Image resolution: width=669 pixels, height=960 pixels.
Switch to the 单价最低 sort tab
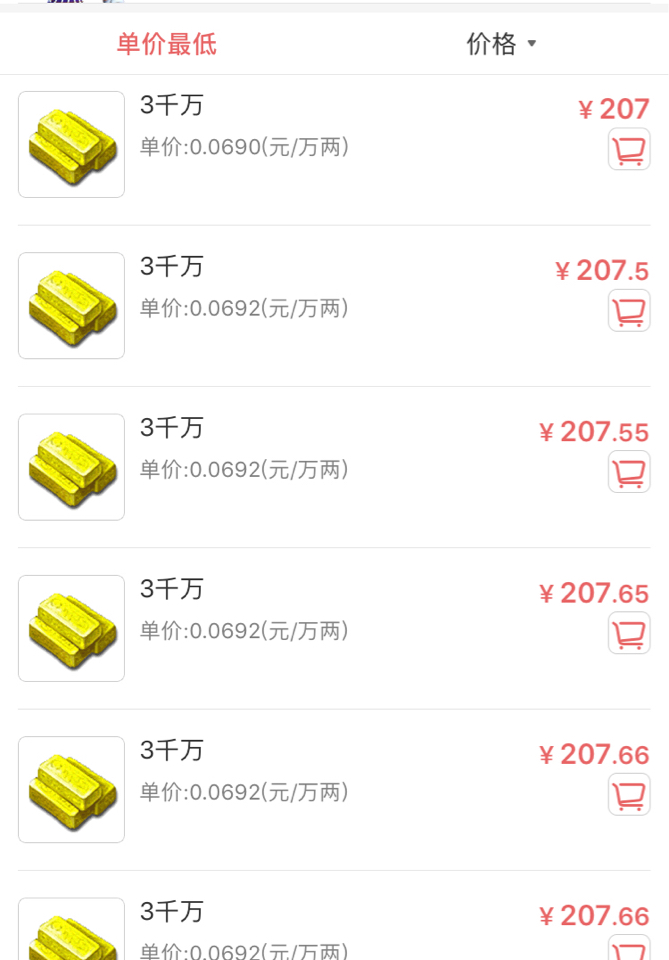point(166,44)
